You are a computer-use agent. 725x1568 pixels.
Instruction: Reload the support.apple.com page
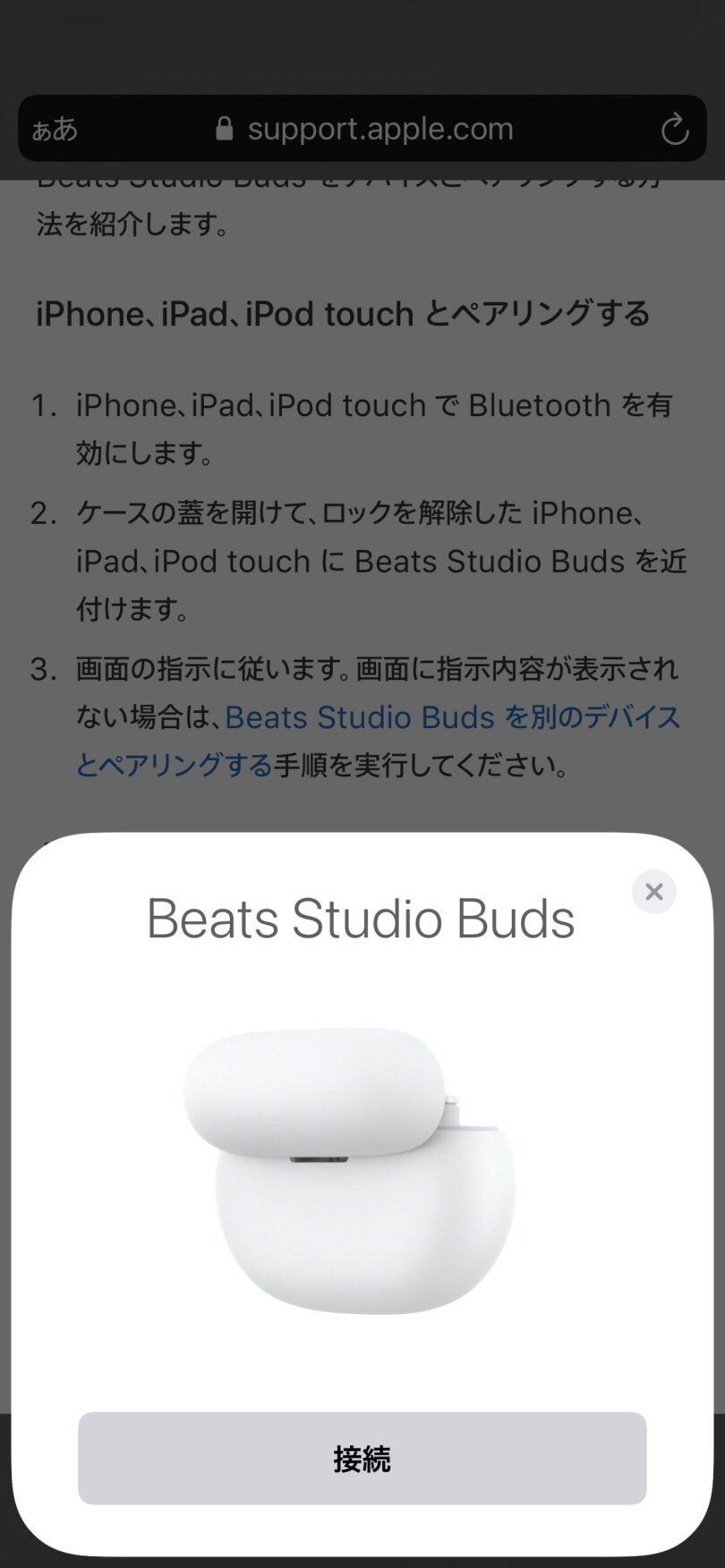[x=674, y=131]
